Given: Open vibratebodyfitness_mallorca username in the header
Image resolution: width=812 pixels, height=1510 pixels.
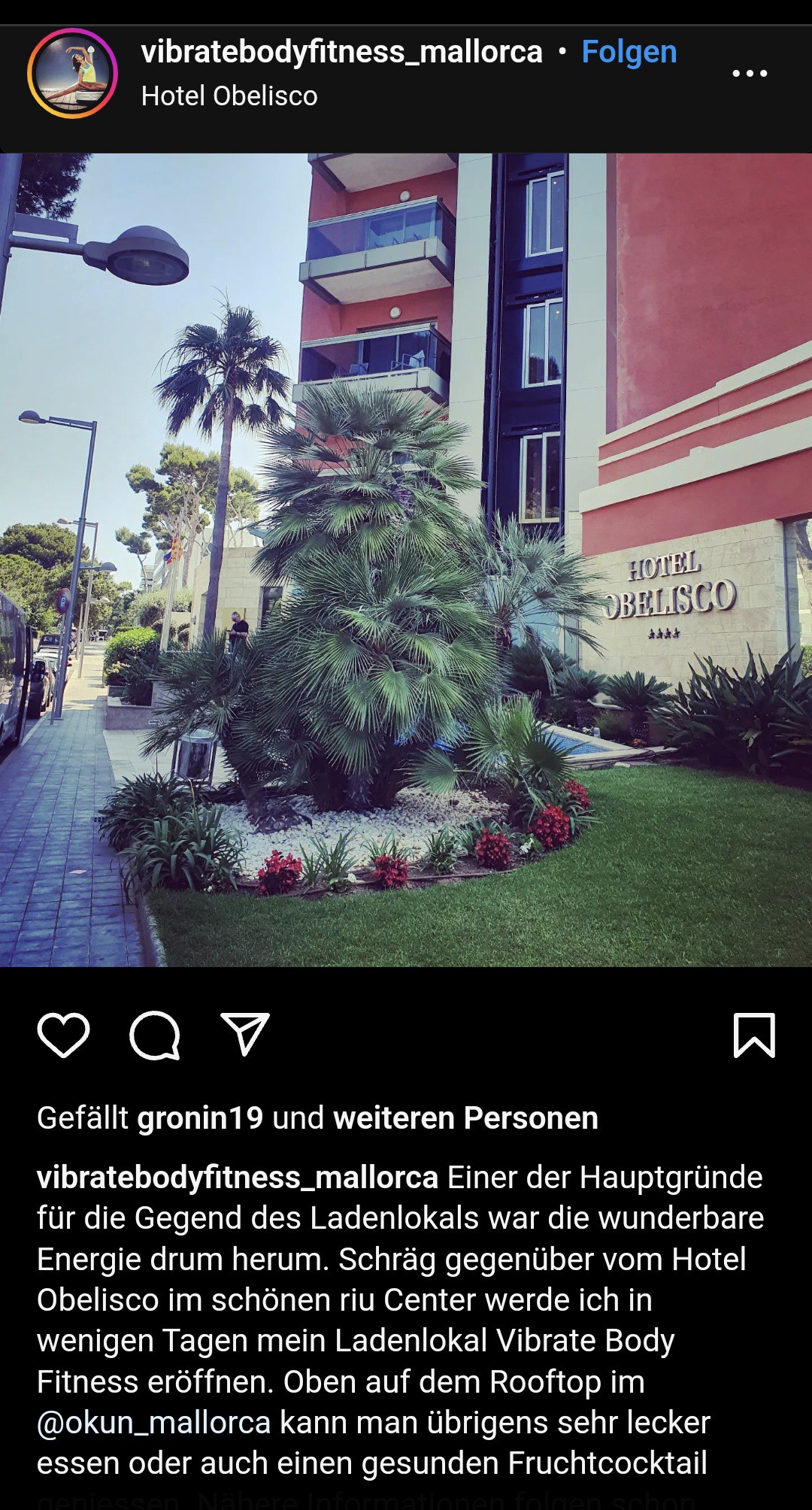Looking at the screenshot, I should [x=341, y=52].
